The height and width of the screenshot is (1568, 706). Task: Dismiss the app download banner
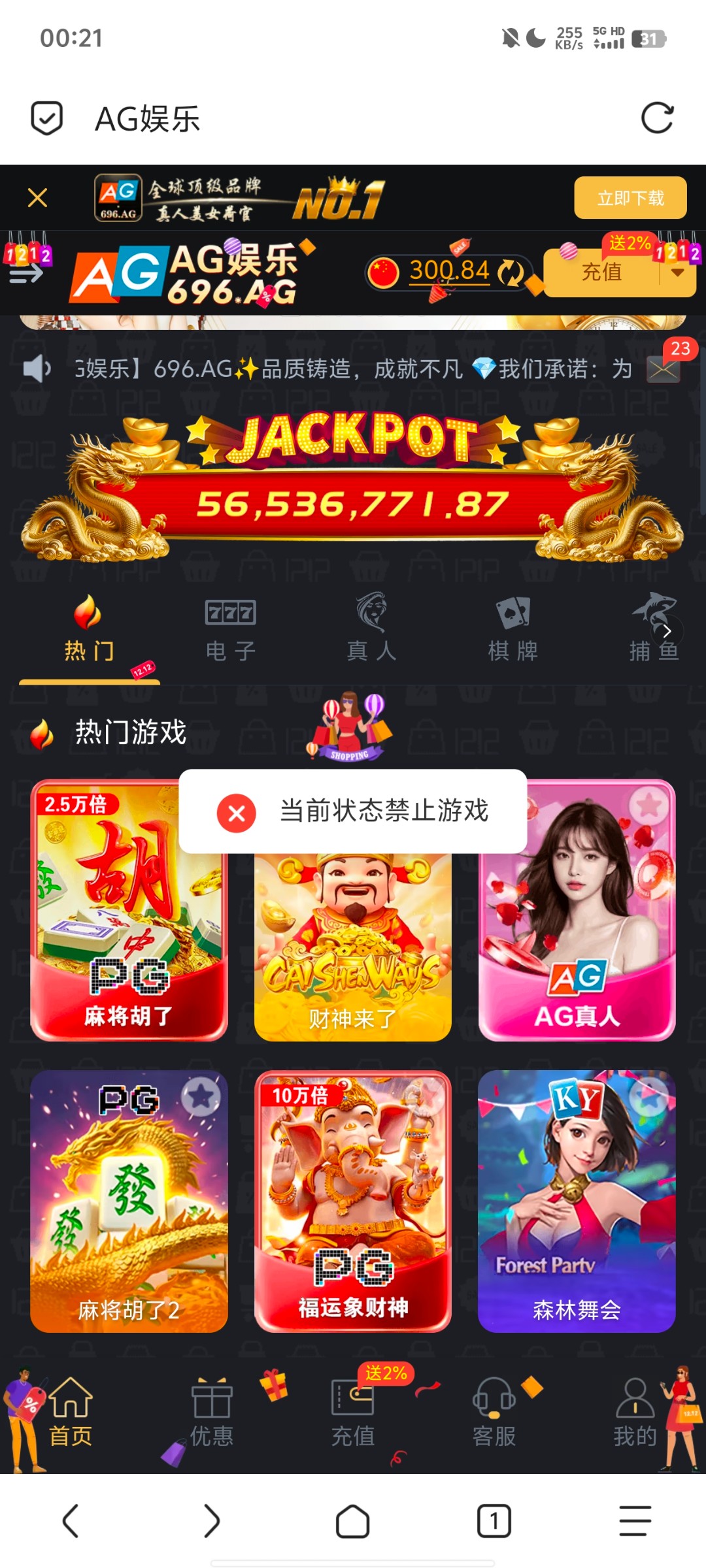tap(37, 197)
